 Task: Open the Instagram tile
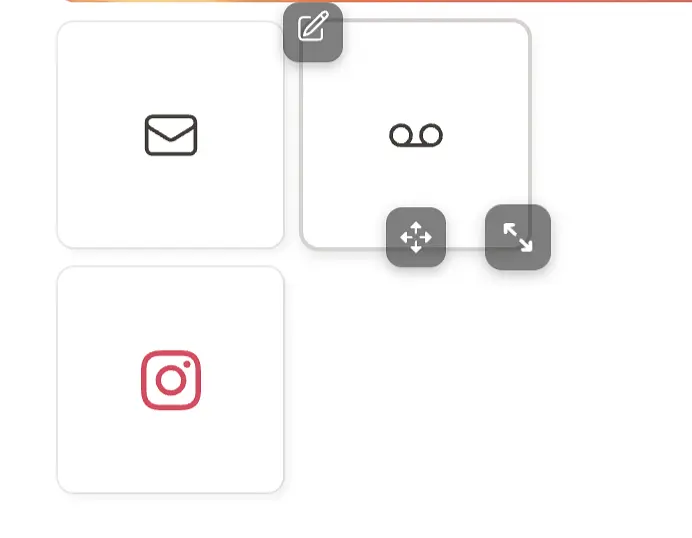coord(170,380)
